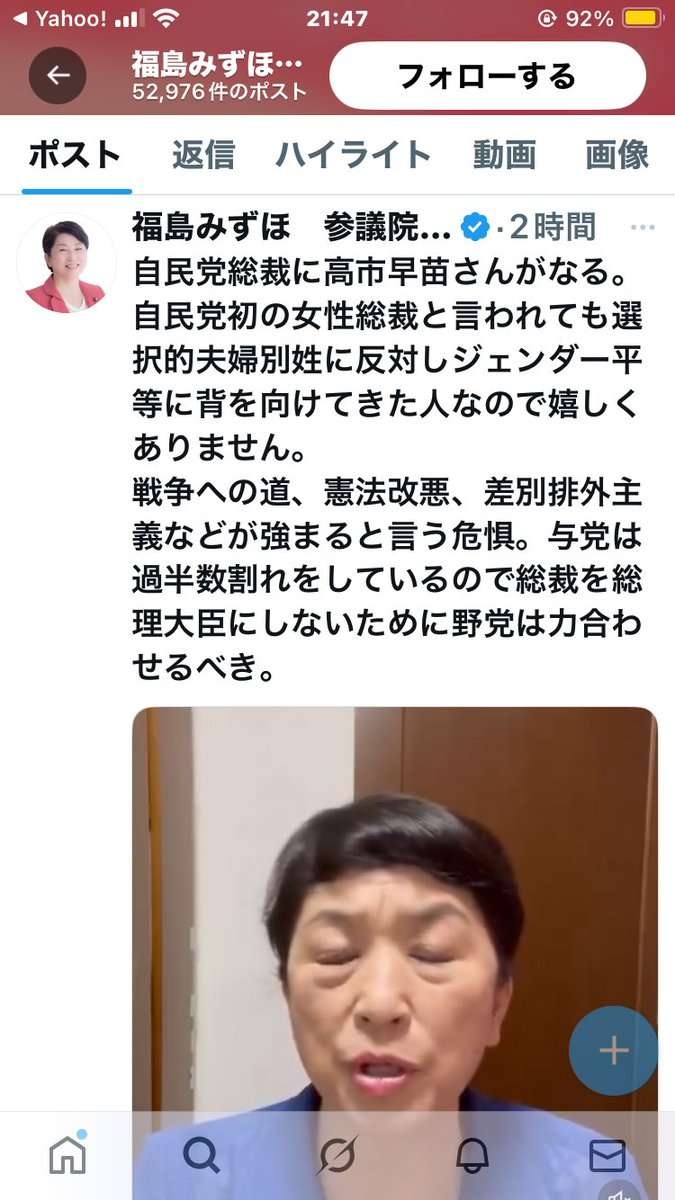Open the Grok tab
Image resolution: width=675 pixels, height=1200 pixels.
pyautogui.click(x=337, y=1155)
